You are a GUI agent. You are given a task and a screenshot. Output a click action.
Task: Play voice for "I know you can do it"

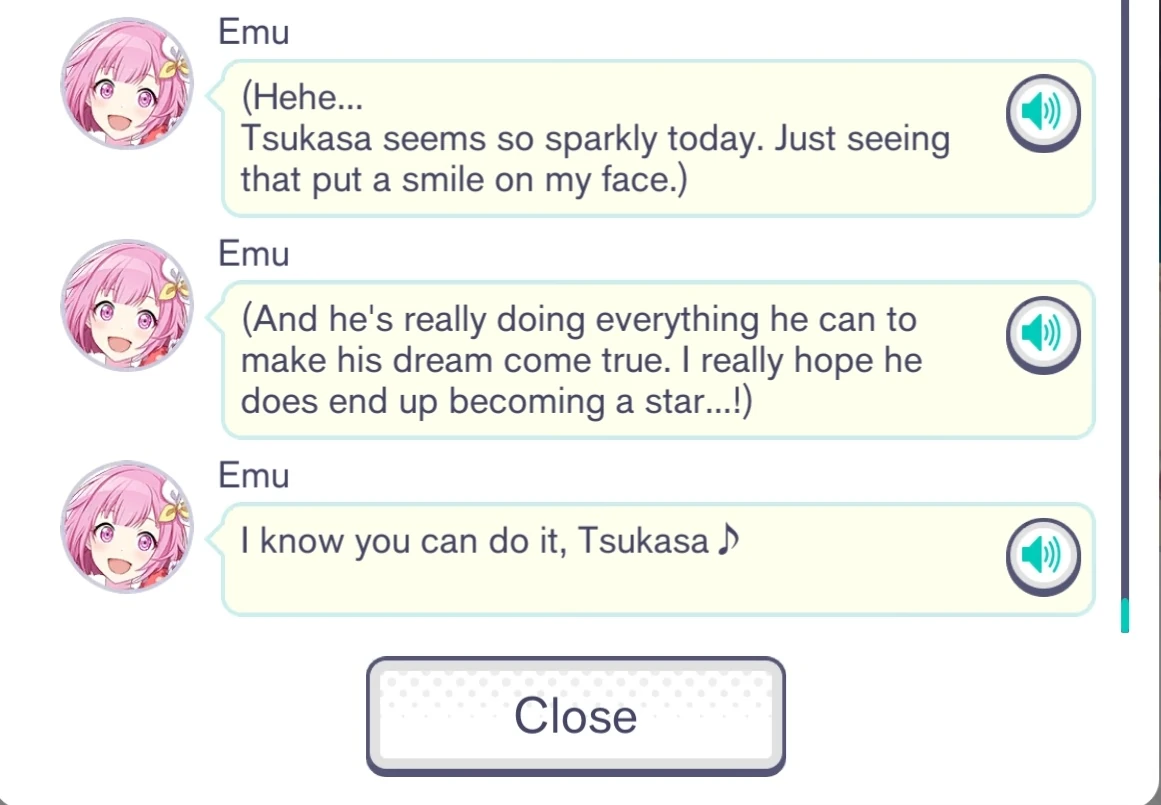(1042, 555)
